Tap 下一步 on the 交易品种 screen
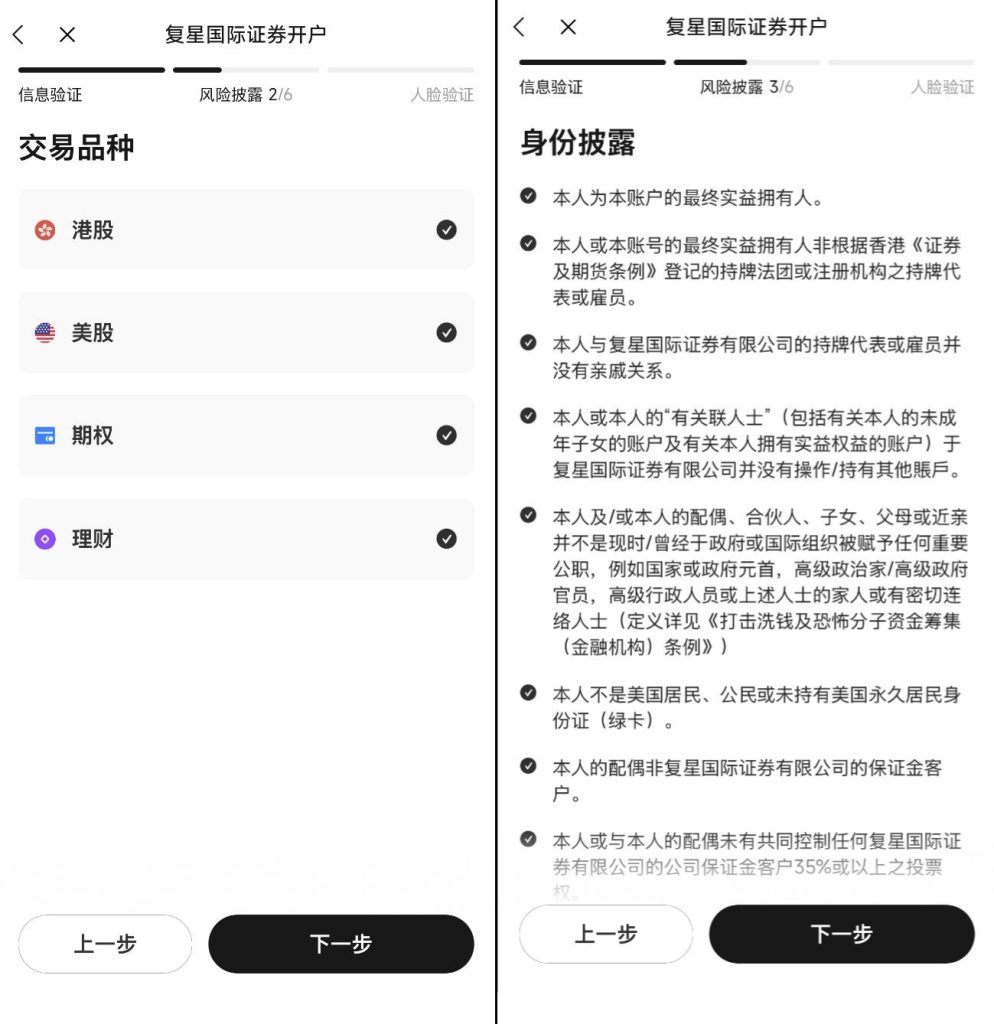994x1024 pixels. point(340,944)
